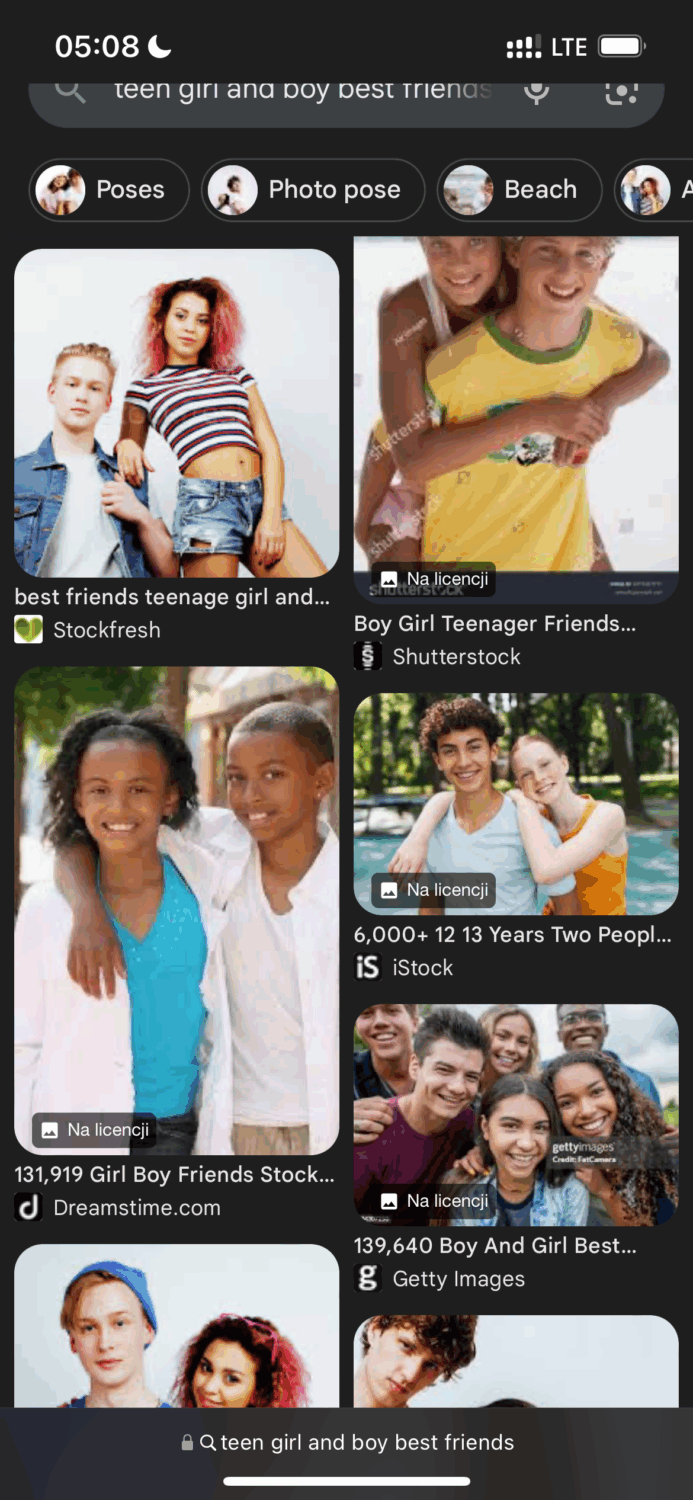Open the iStock 12 13 Years image
Image resolution: width=693 pixels, height=1500 pixels.
(x=516, y=804)
